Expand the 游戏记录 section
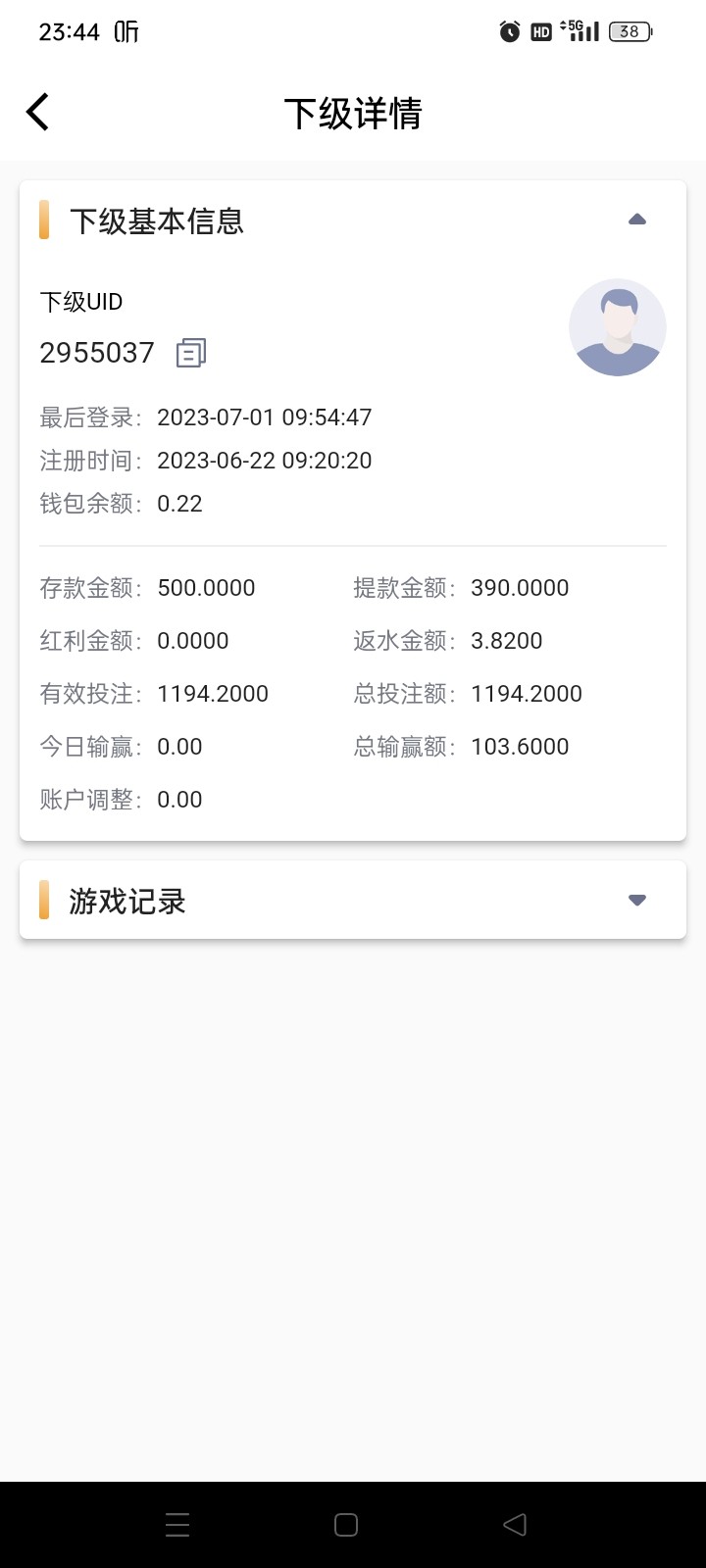 point(637,900)
